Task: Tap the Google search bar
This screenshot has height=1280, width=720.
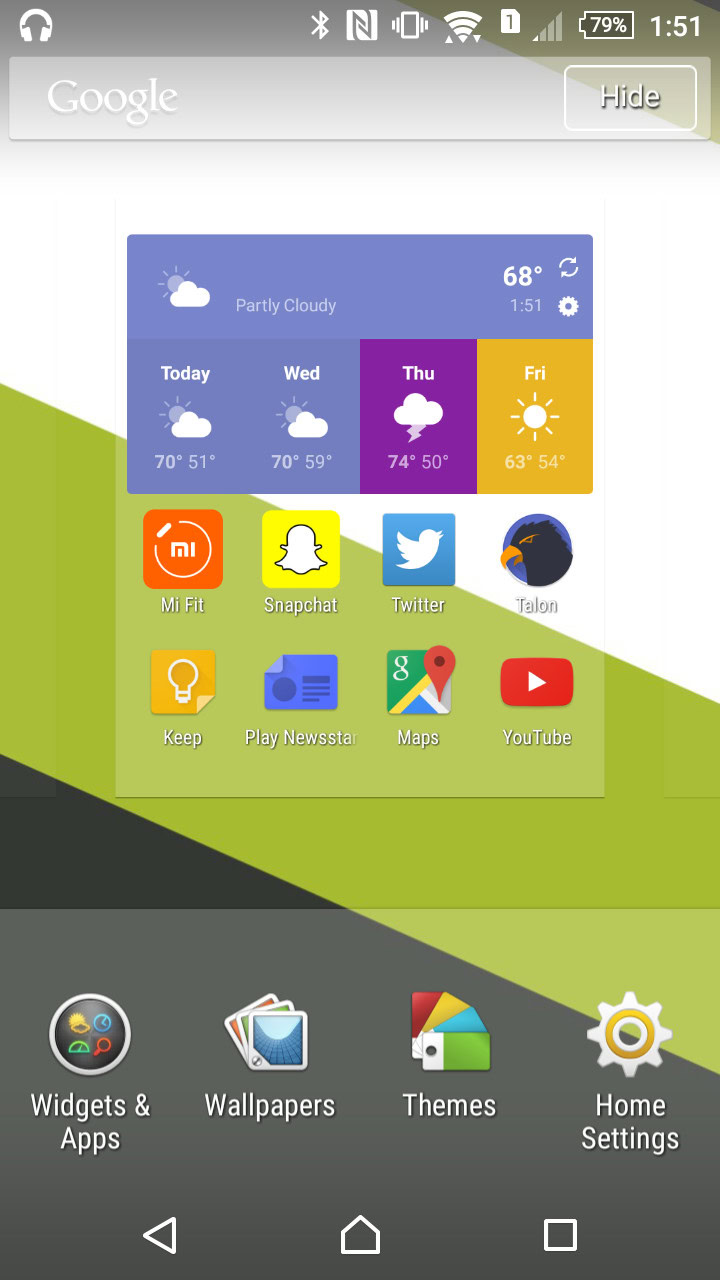Action: click(x=280, y=98)
